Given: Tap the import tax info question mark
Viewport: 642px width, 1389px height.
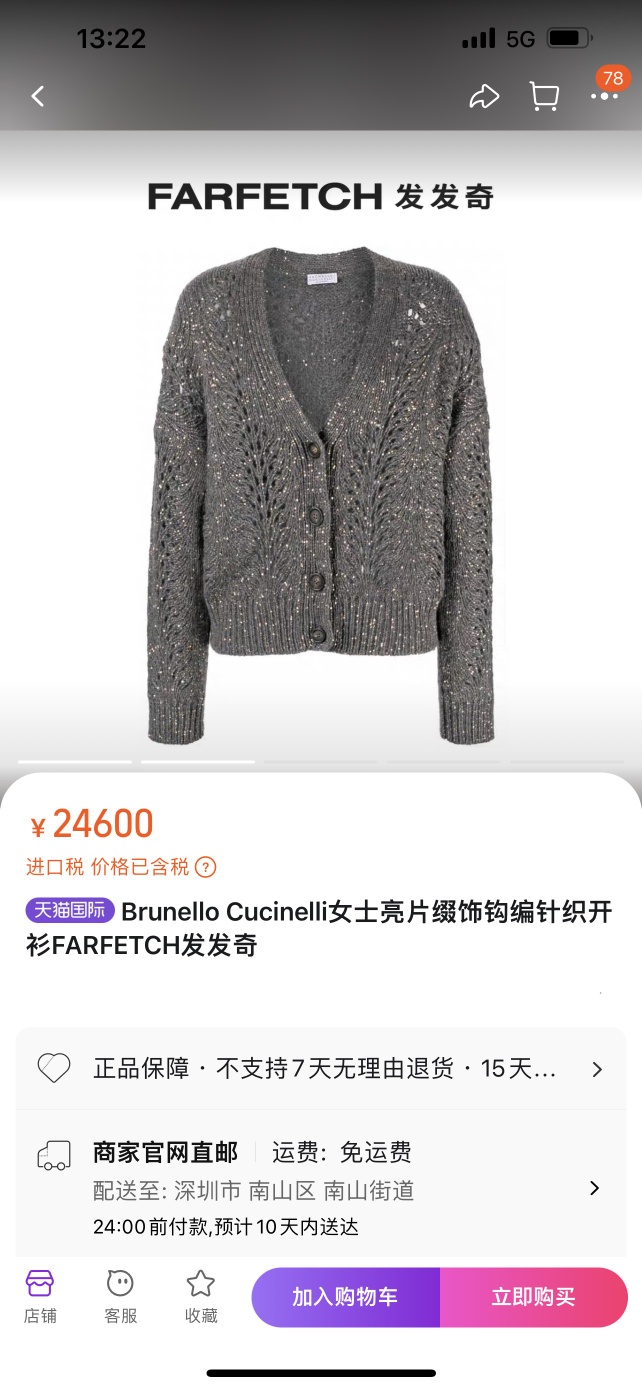Looking at the screenshot, I should [205, 867].
